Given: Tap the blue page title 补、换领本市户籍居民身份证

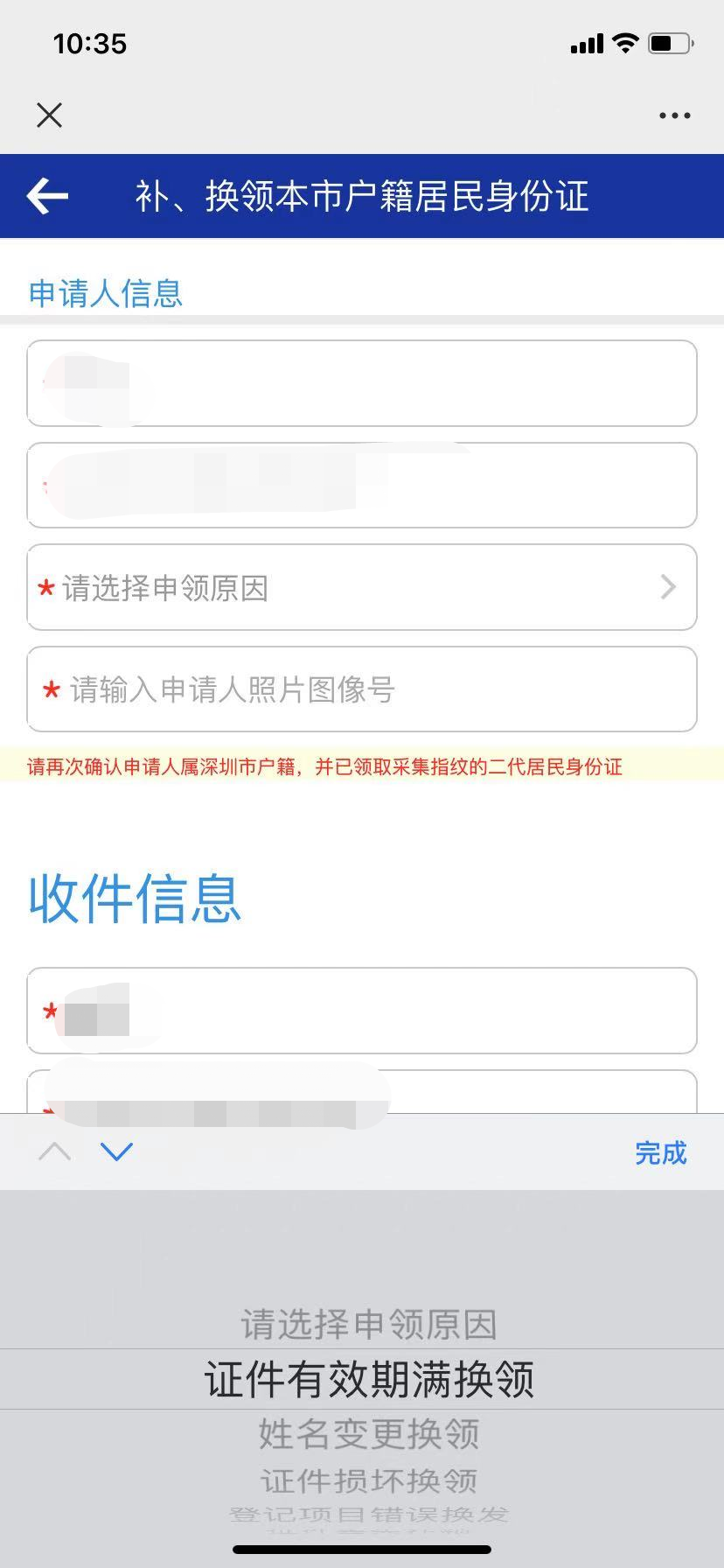Looking at the screenshot, I should point(362,196).
